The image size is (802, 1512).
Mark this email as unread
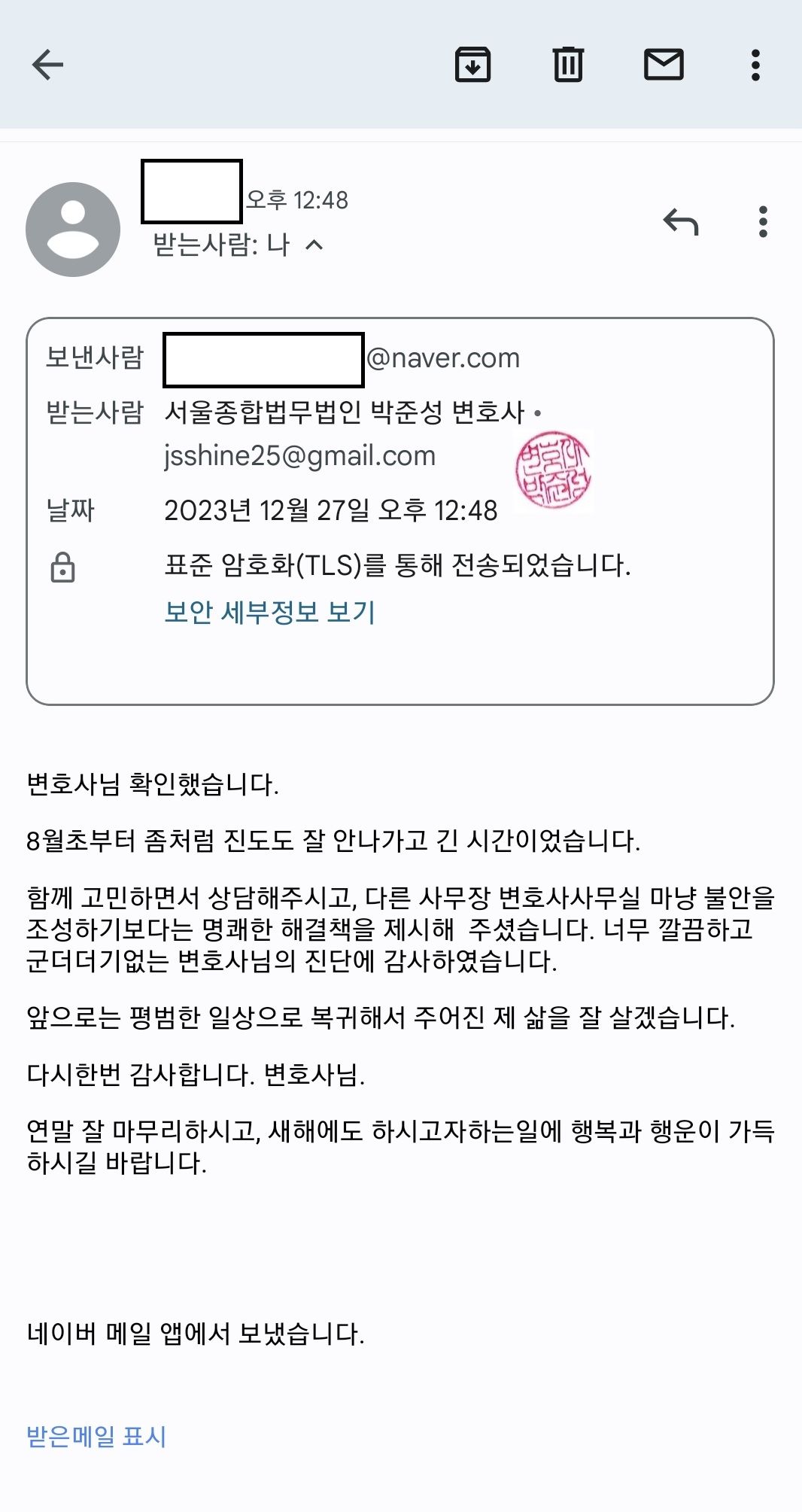tap(664, 65)
